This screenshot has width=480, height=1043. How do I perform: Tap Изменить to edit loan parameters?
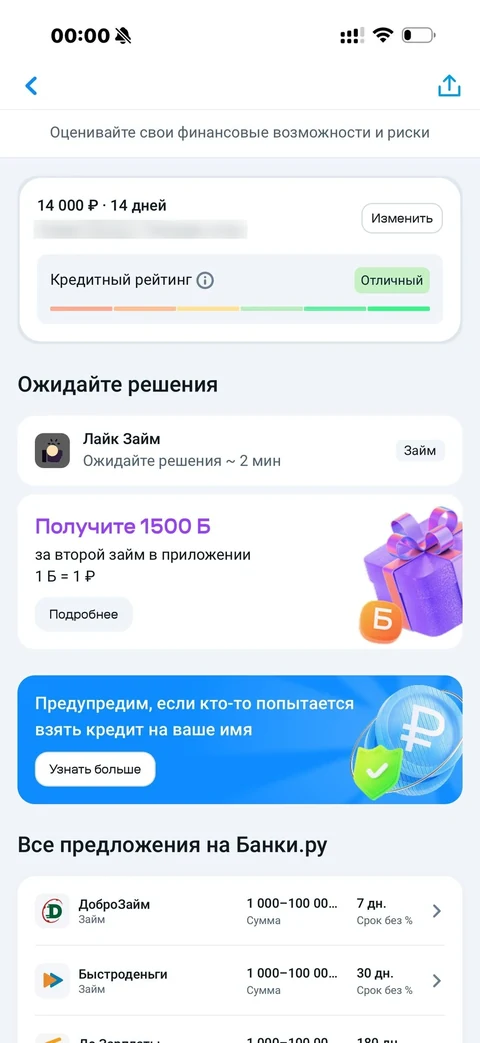[x=402, y=218]
